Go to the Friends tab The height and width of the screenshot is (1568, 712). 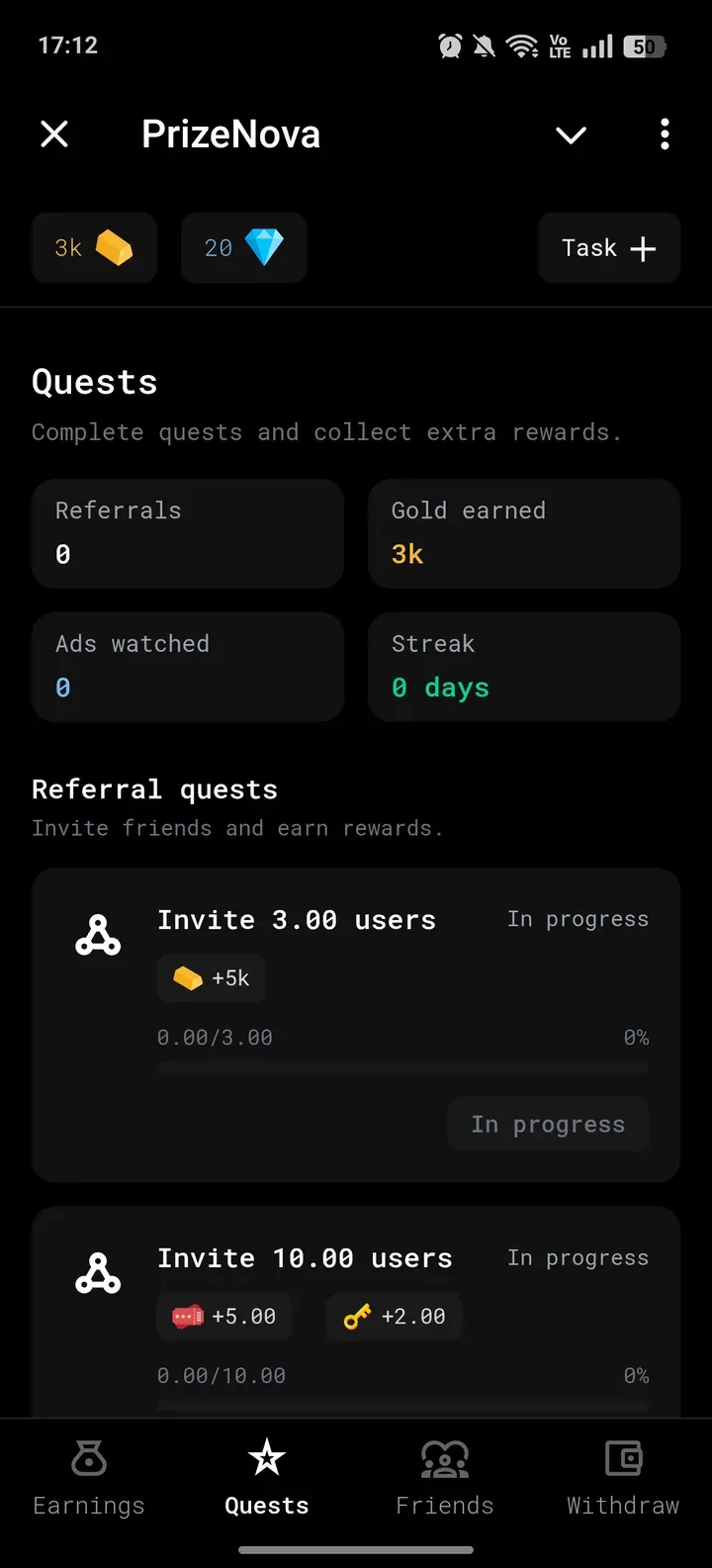[x=445, y=1478]
